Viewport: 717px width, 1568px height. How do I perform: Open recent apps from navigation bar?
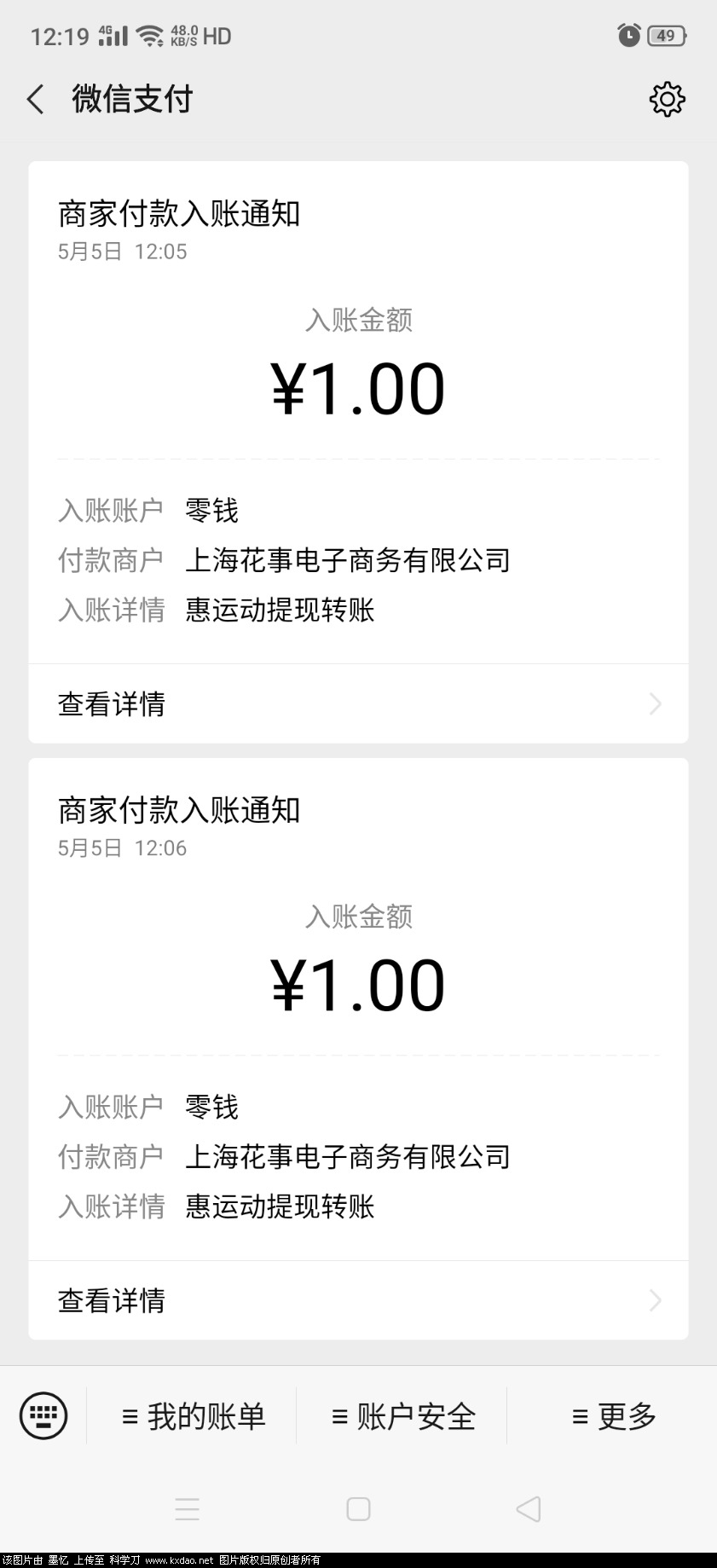188,1509
